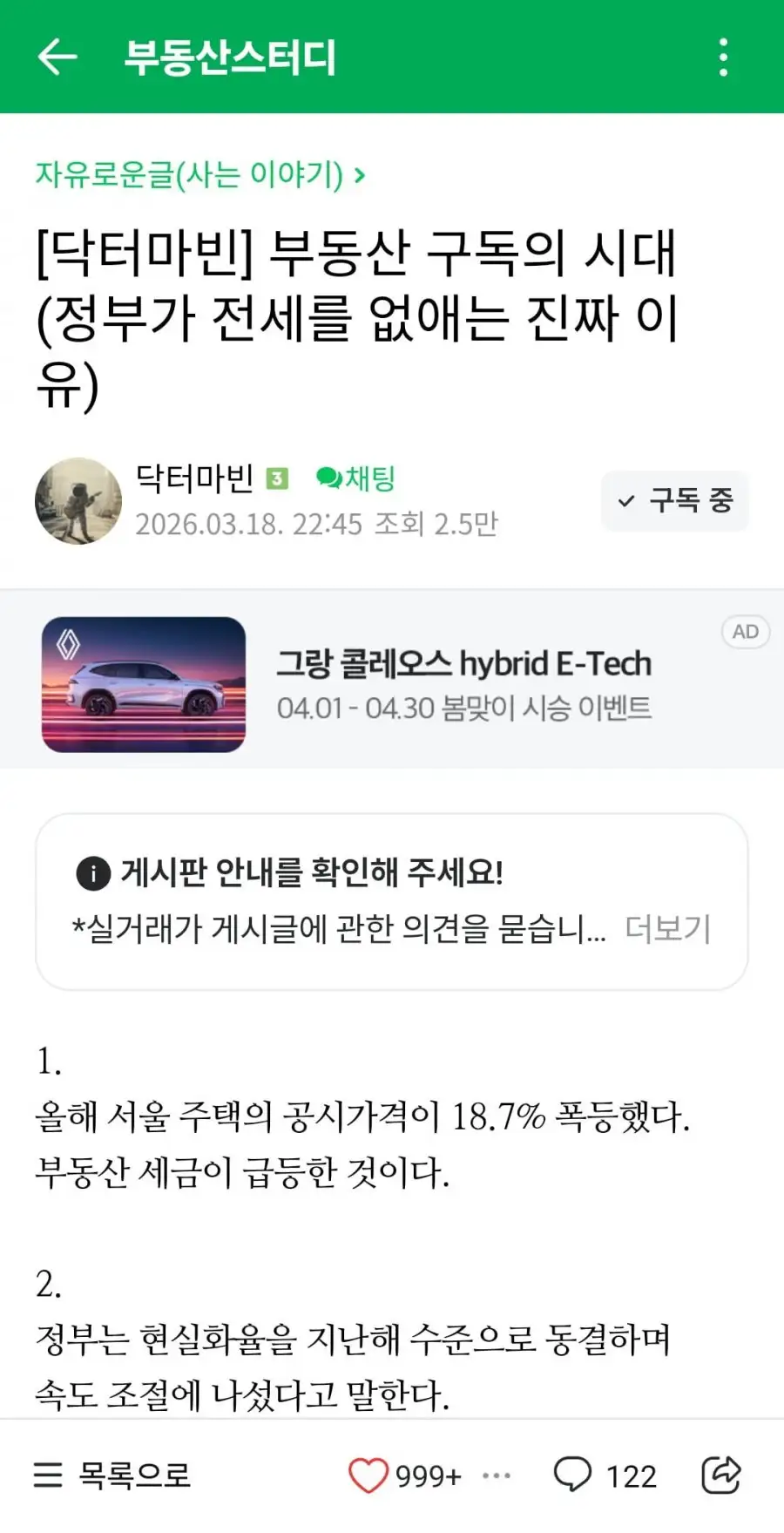The width and height of the screenshot is (784, 1533).
Task: View 닥터마빈's profile picture
Action: pos(78,501)
